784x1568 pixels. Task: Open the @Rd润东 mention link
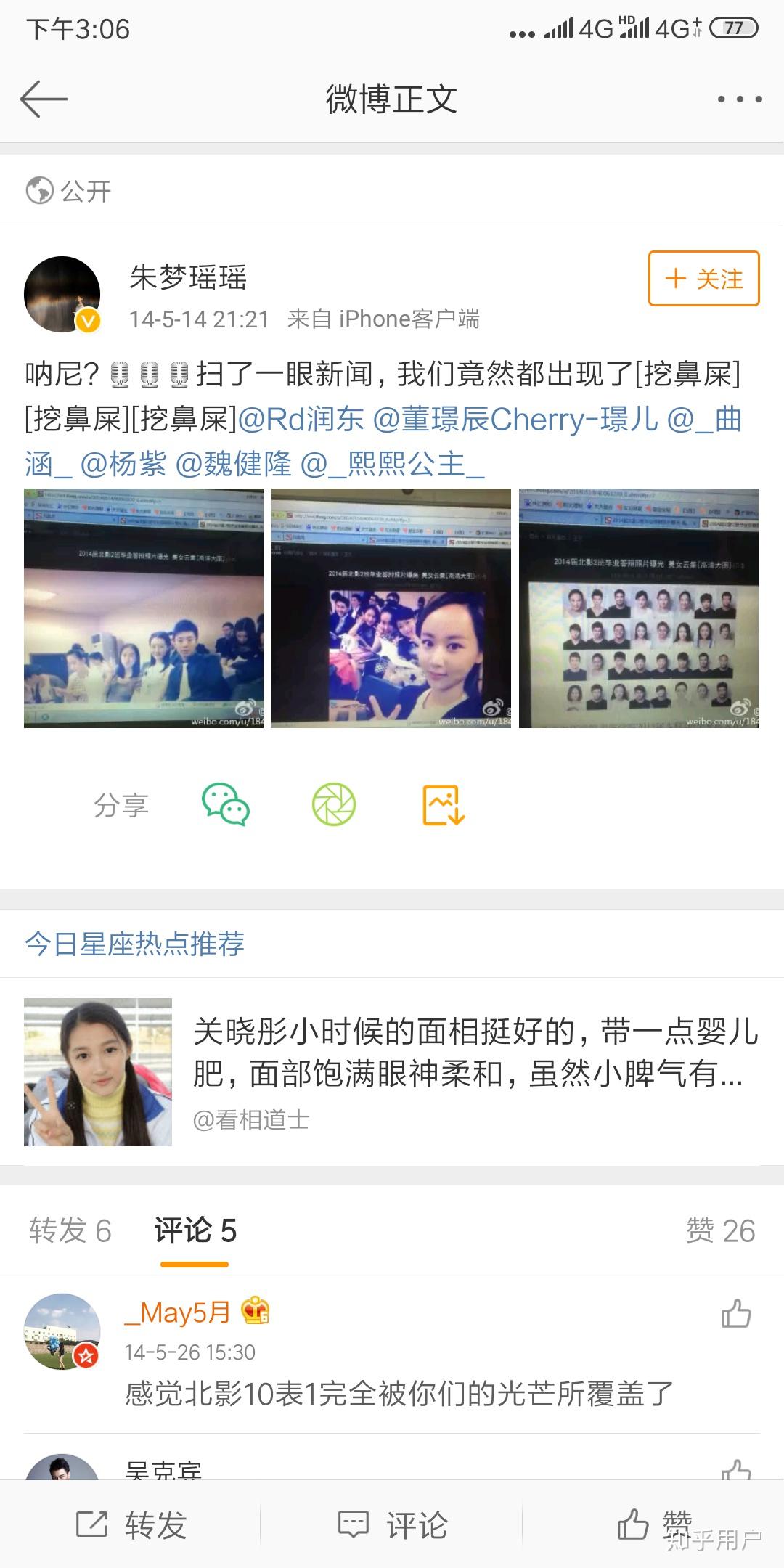pyautogui.click(x=301, y=420)
